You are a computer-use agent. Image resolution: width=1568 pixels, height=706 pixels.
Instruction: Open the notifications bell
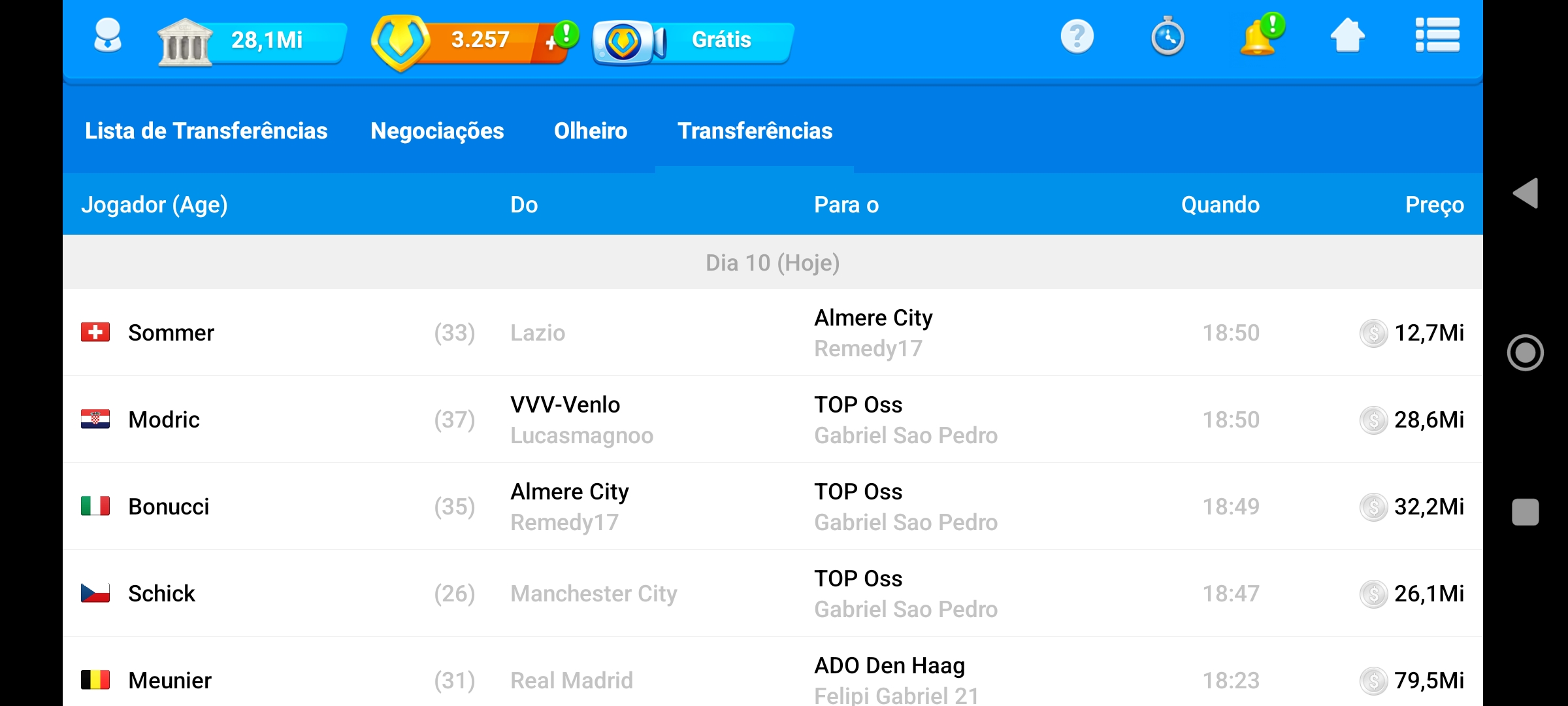[1259, 37]
